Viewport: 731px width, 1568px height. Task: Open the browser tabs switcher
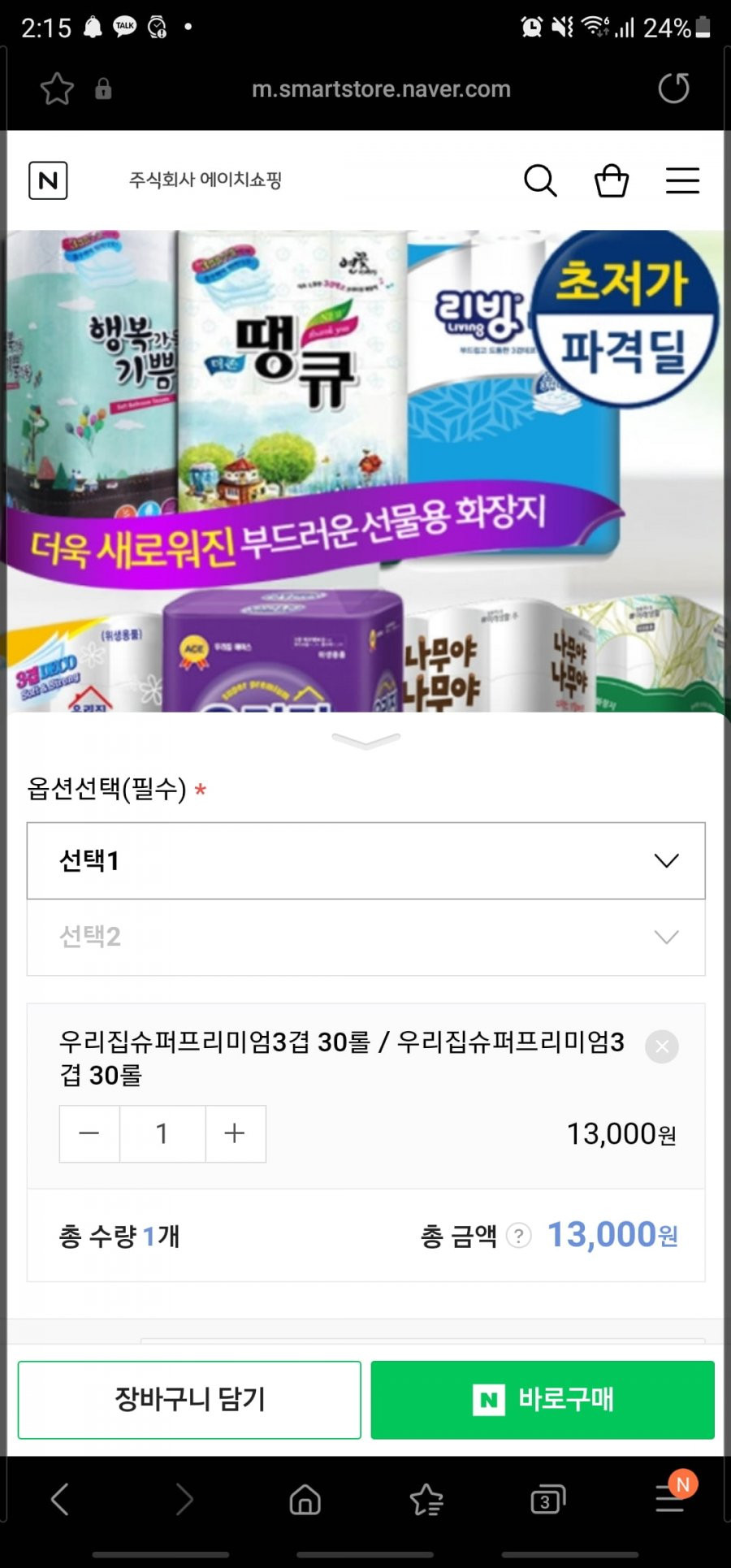coord(547,1500)
